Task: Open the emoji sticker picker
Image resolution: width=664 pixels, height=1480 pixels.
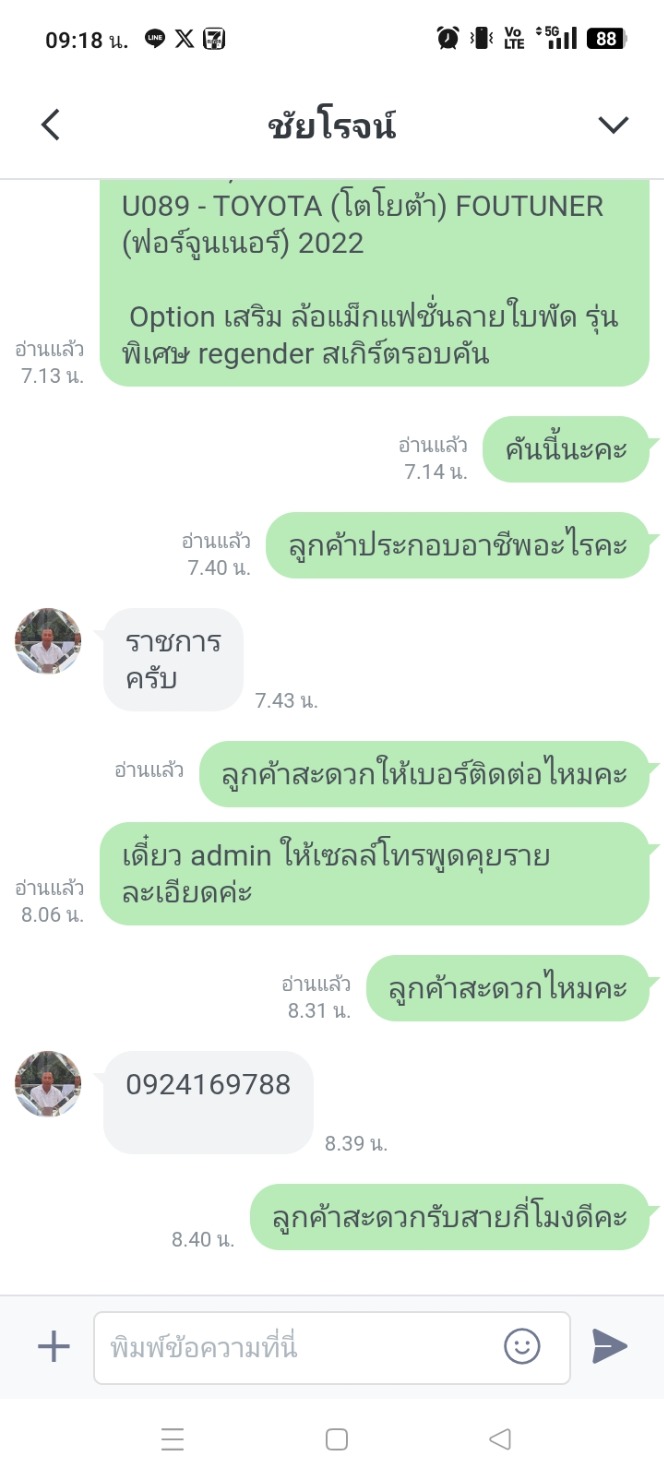Action: point(521,1346)
